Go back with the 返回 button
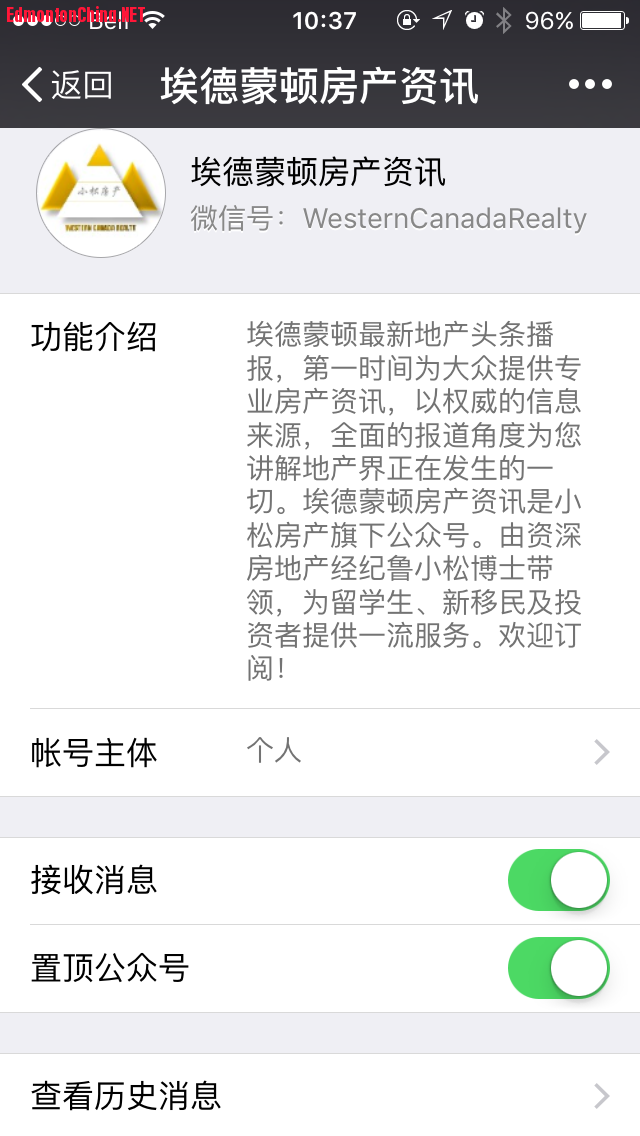The width and height of the screenshot is (640, 1136). pyautogui.click(x=68, y=86)
